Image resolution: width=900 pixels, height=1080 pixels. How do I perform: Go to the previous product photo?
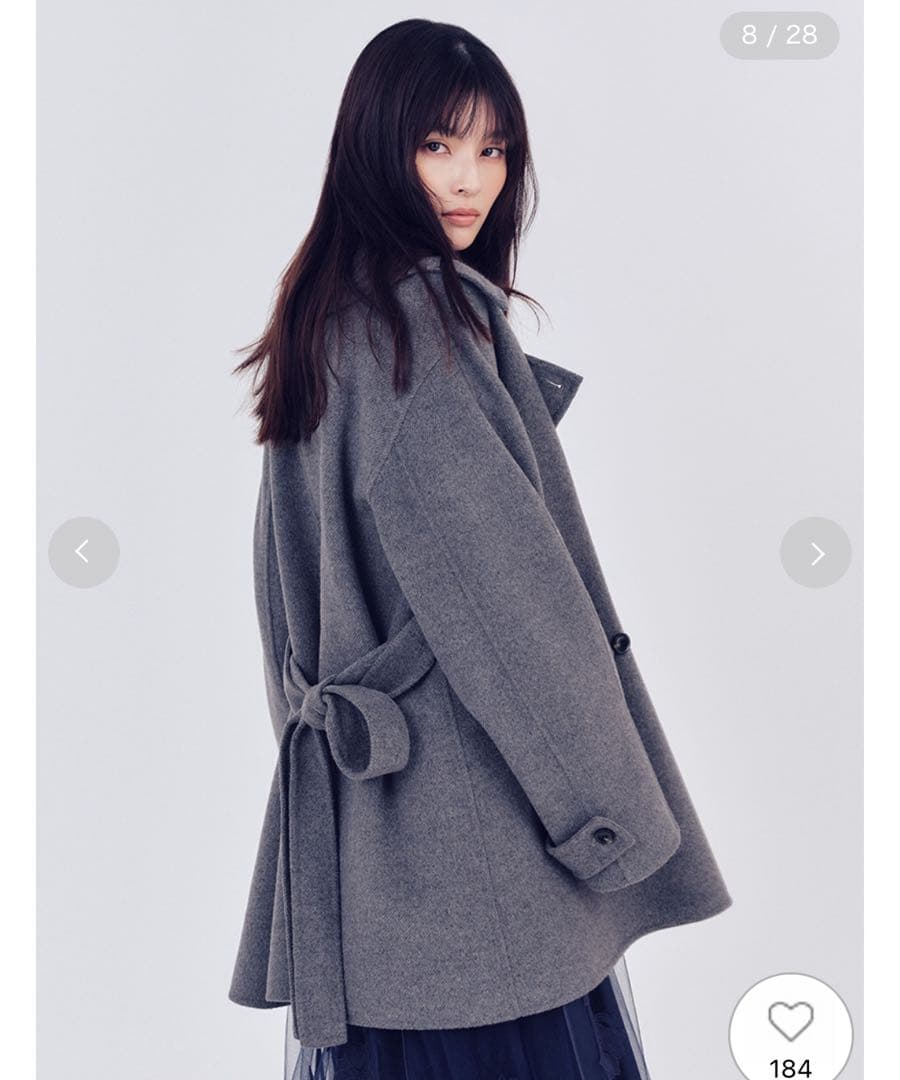pos(84,552)
